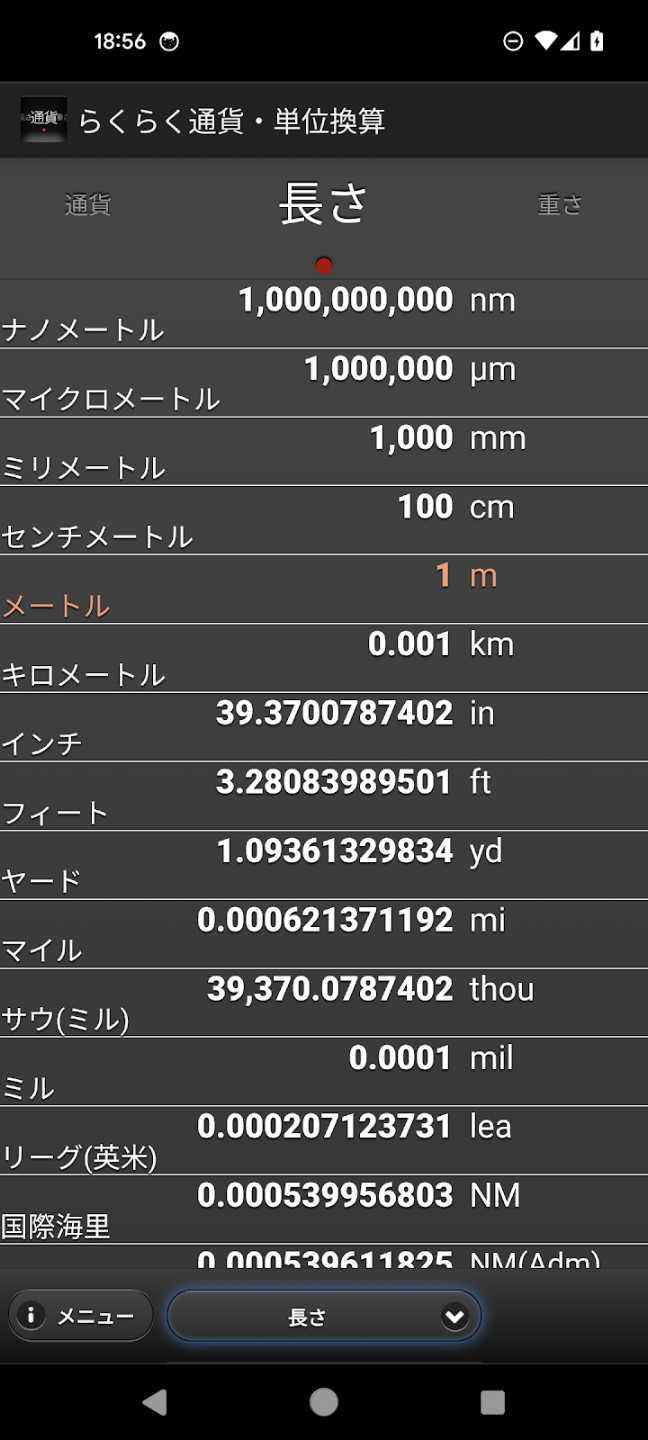This screenshot has height=1440, width=648.
Task: Open the メニュー button
Action: click(81, 1316)
